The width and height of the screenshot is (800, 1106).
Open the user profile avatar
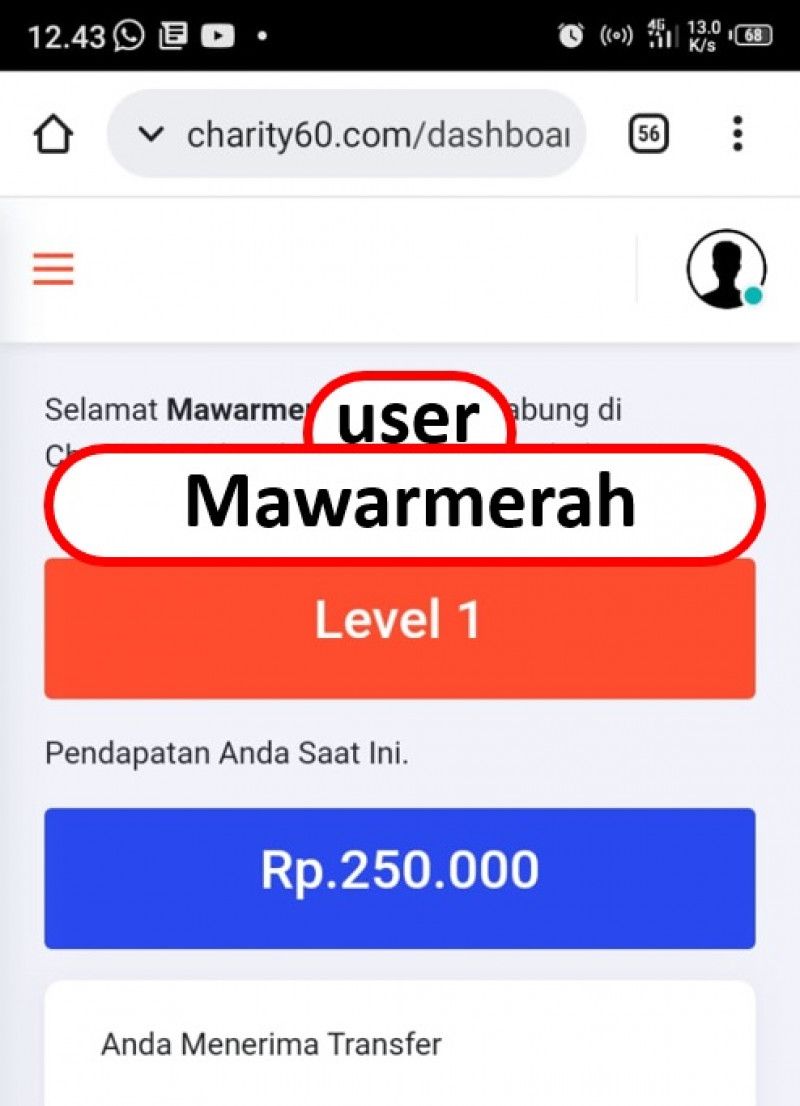click(x=726, y=269)
